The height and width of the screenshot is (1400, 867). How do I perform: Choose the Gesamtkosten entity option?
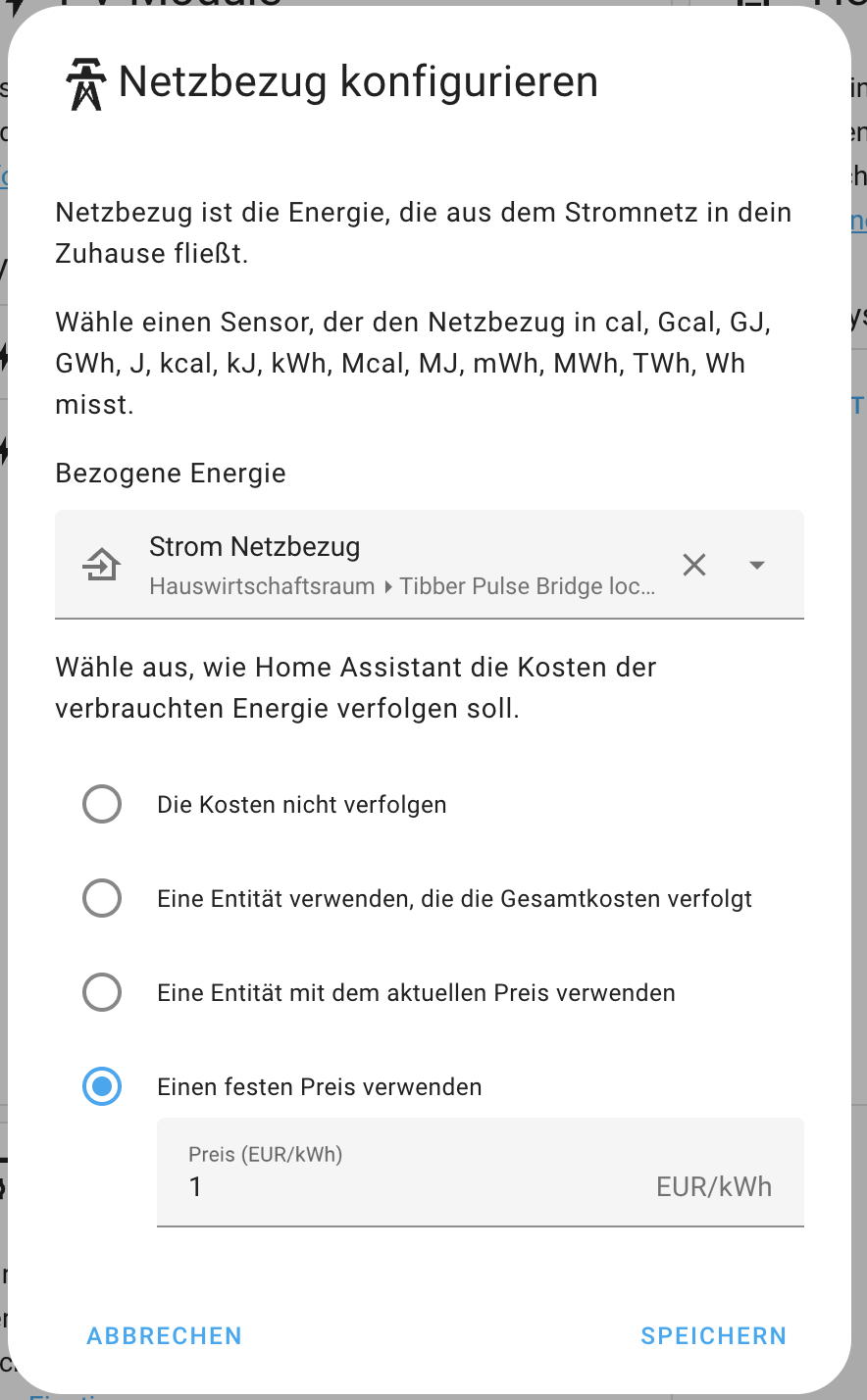pyautogui.click(x=102, y=899)
